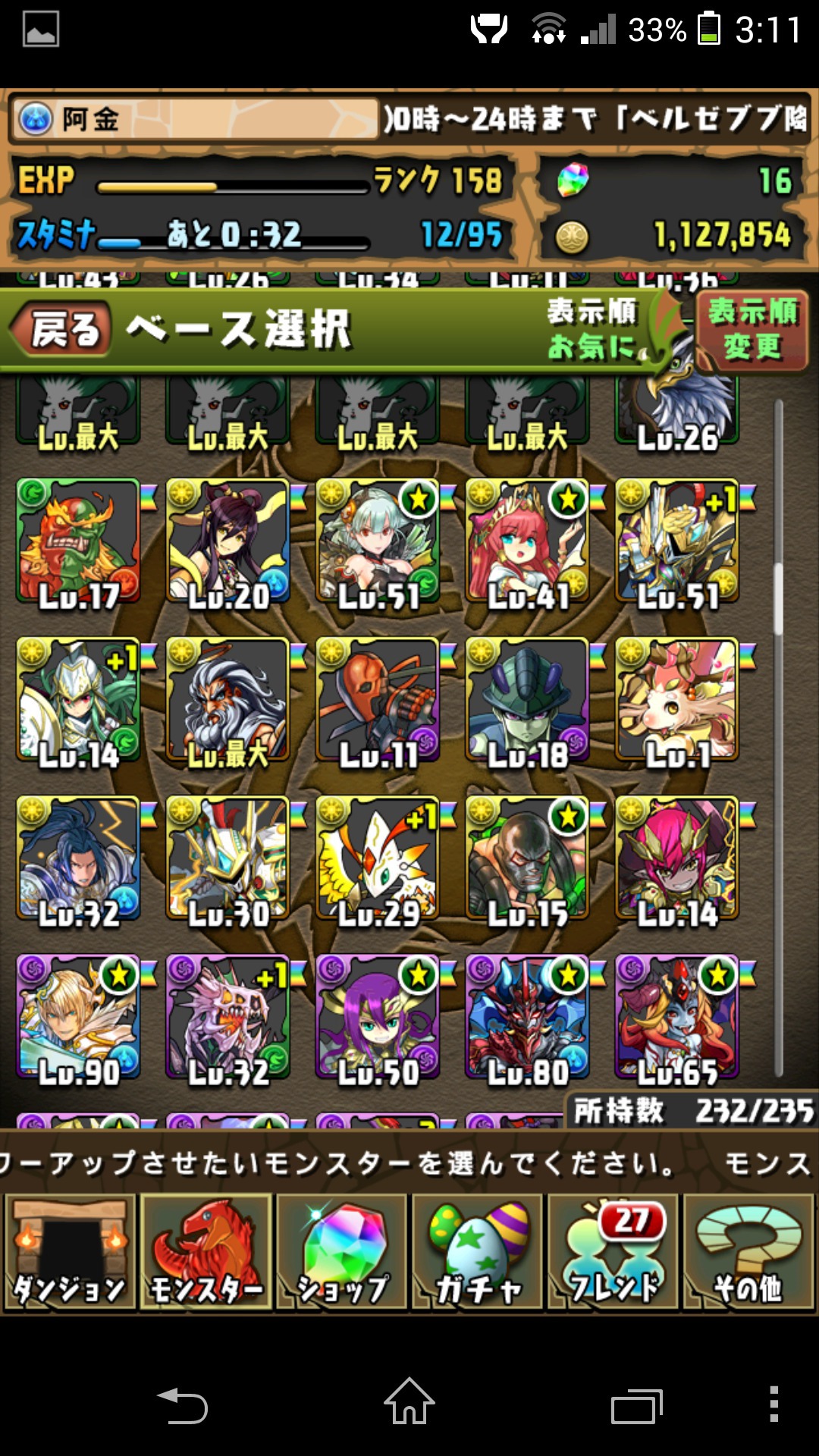Go to the Android home screen
This screenshot has width=819, height=1456.
pyautogui.click(x=409, y=1402)
